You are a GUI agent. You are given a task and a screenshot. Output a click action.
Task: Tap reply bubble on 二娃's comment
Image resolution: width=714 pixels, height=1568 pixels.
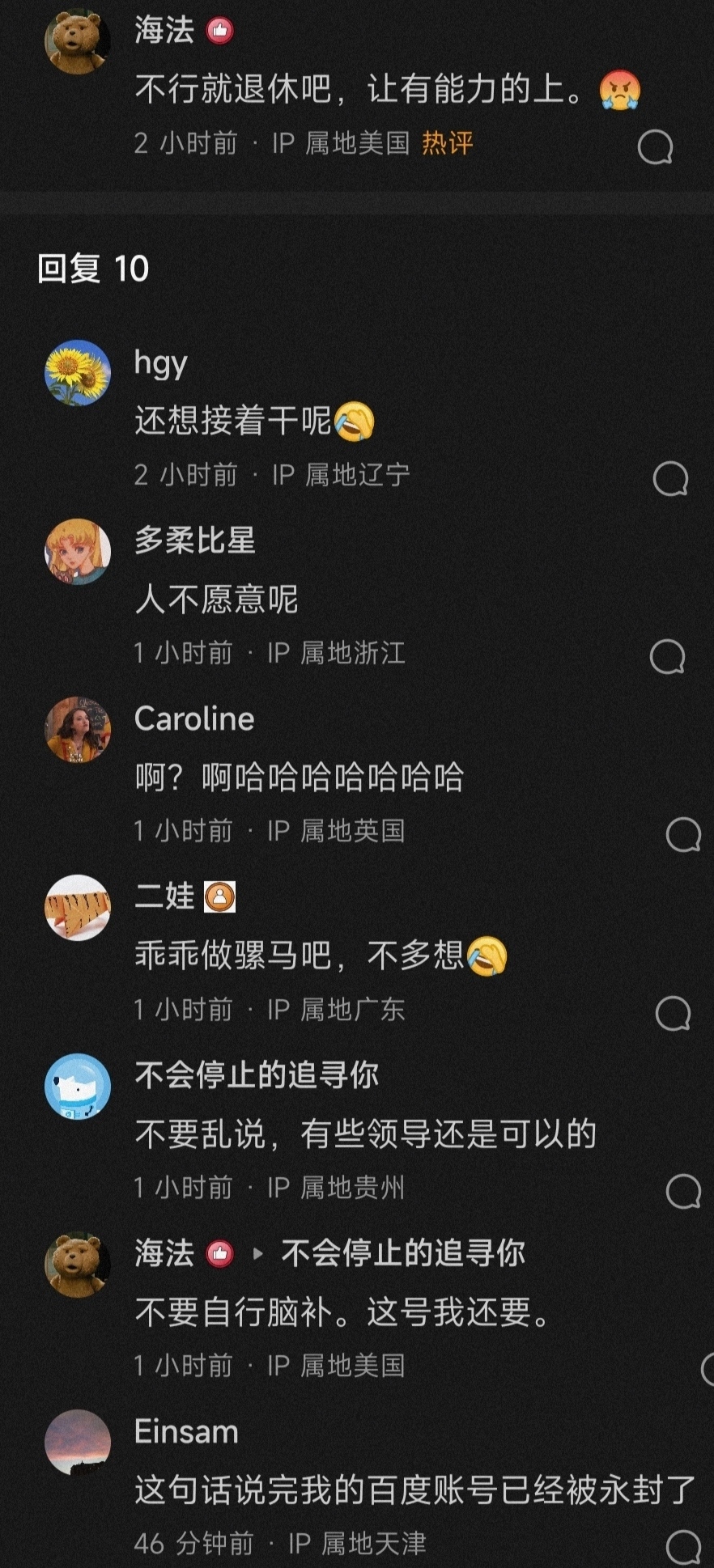(x=673, y=1012)
